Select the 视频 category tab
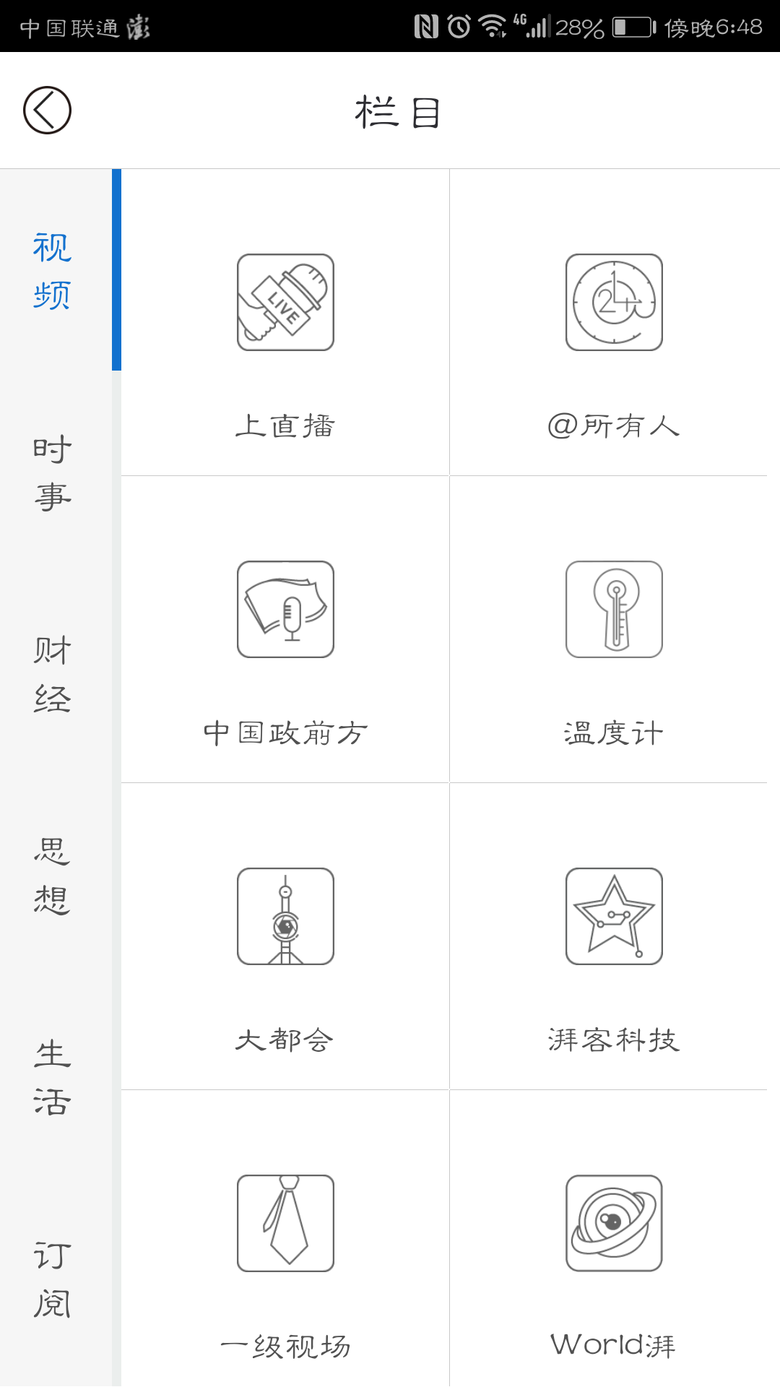The width and height of the screenshot is (780, 1387). click(x=53, y=271)
